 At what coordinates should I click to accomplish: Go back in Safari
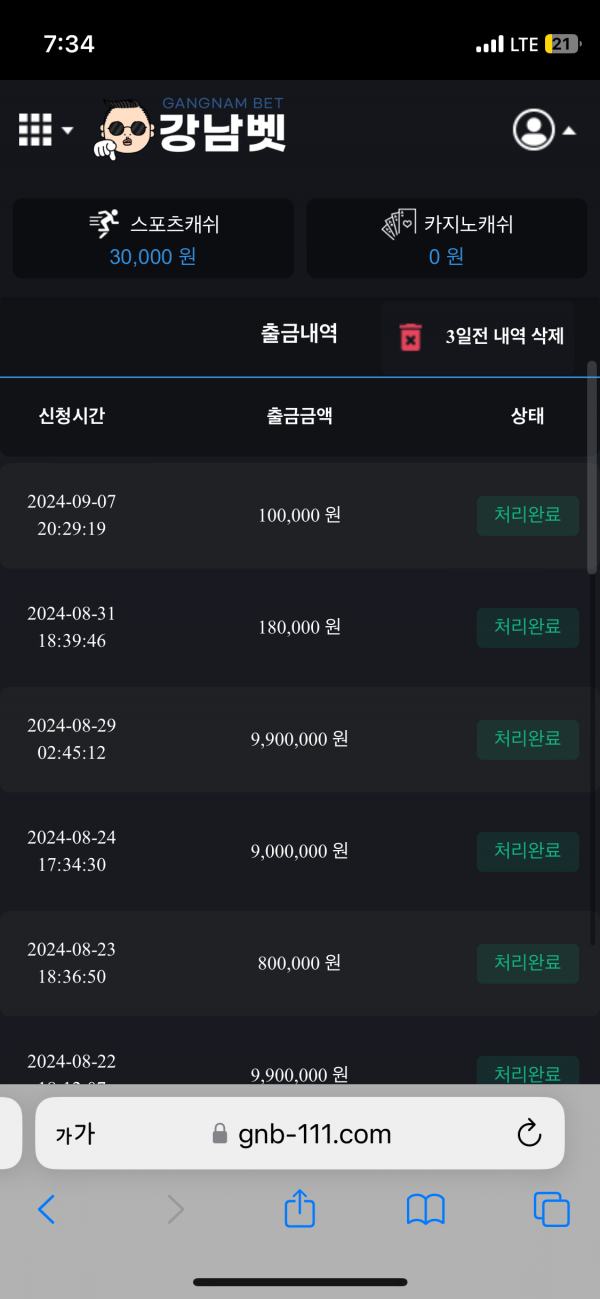point(46,1210)
